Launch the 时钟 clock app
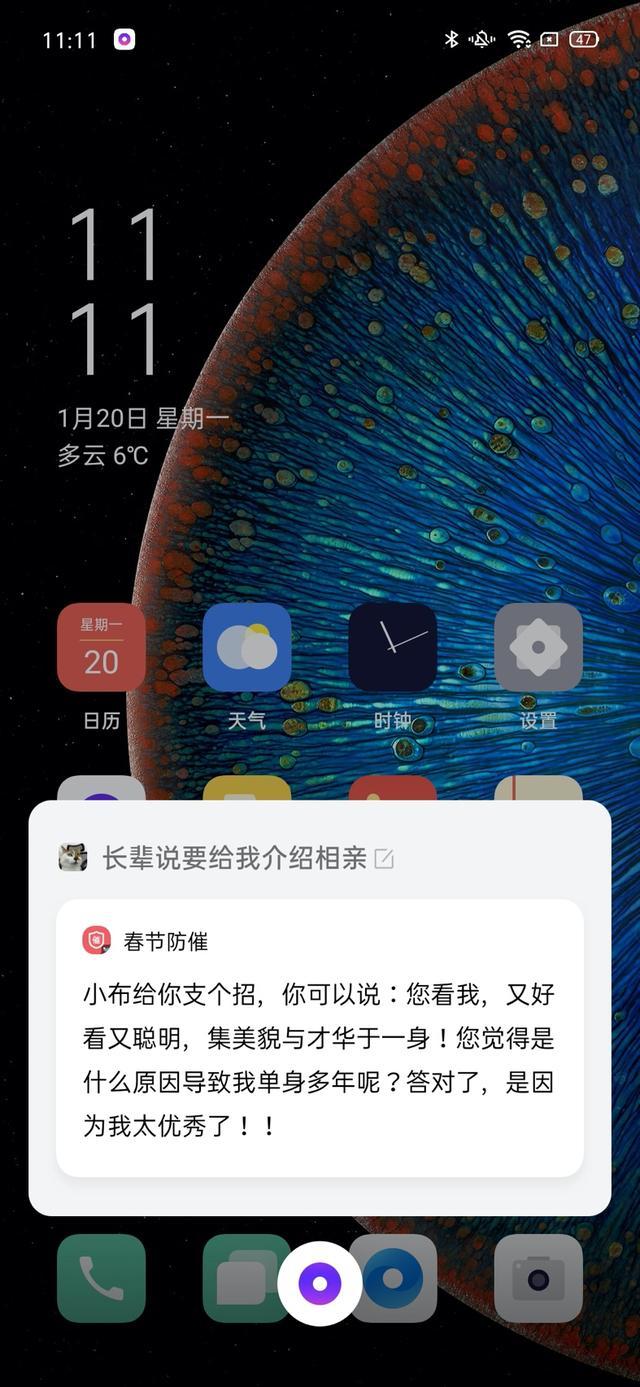The image size is (640, 1387). [x=392, y=648]
